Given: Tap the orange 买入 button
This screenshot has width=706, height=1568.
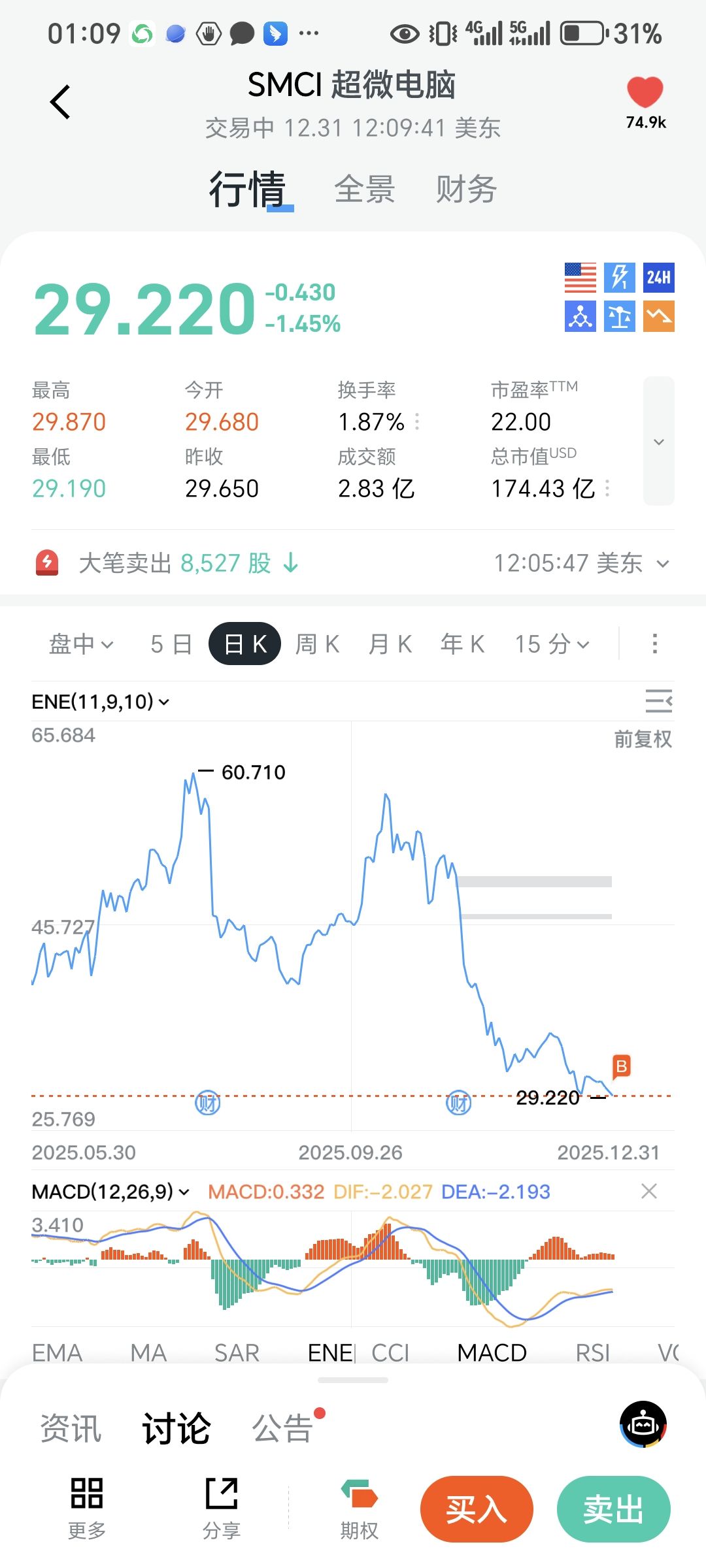Looking at the screenshot, I should [477, 1509].
